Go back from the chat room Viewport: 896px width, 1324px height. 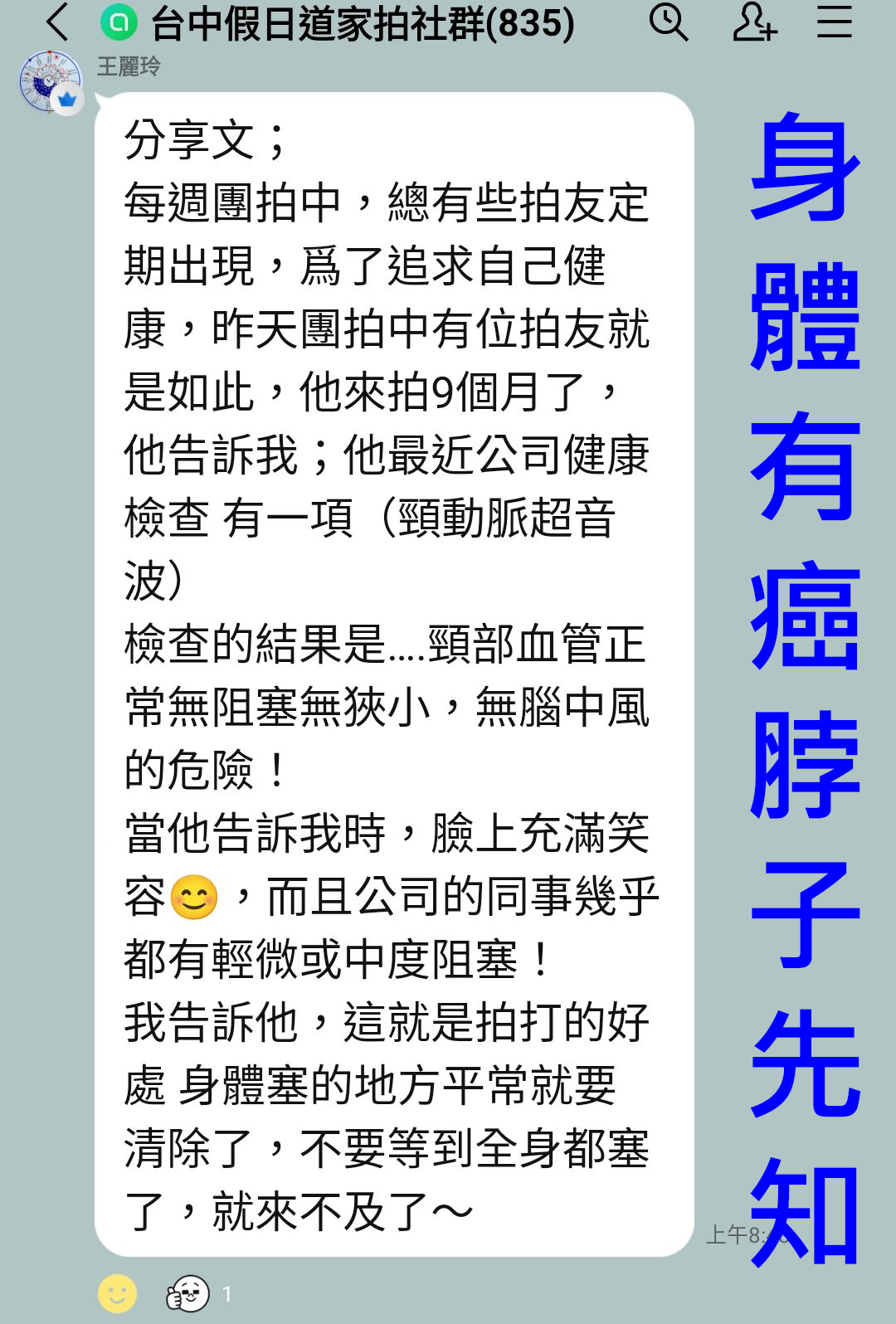point(56,22)
